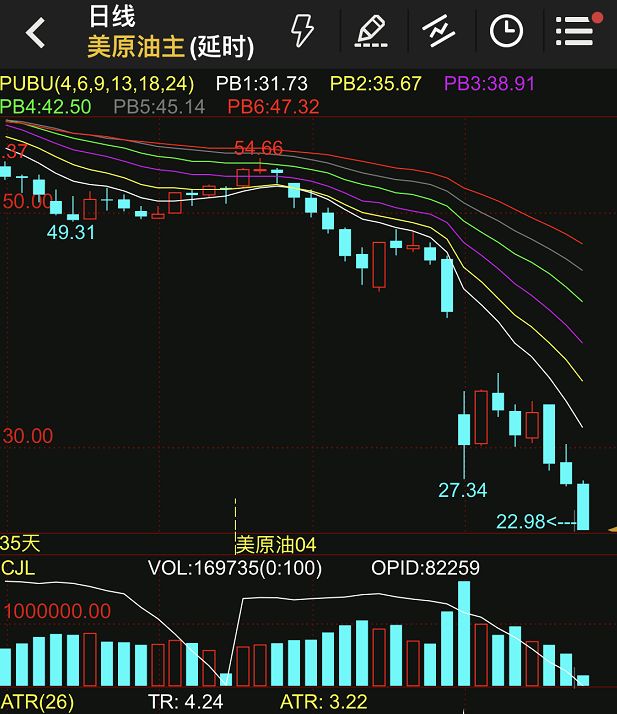Screen dimensions: 617x714
Task: Open the drawing pencil tool
Action: click(x=371, y=31)
